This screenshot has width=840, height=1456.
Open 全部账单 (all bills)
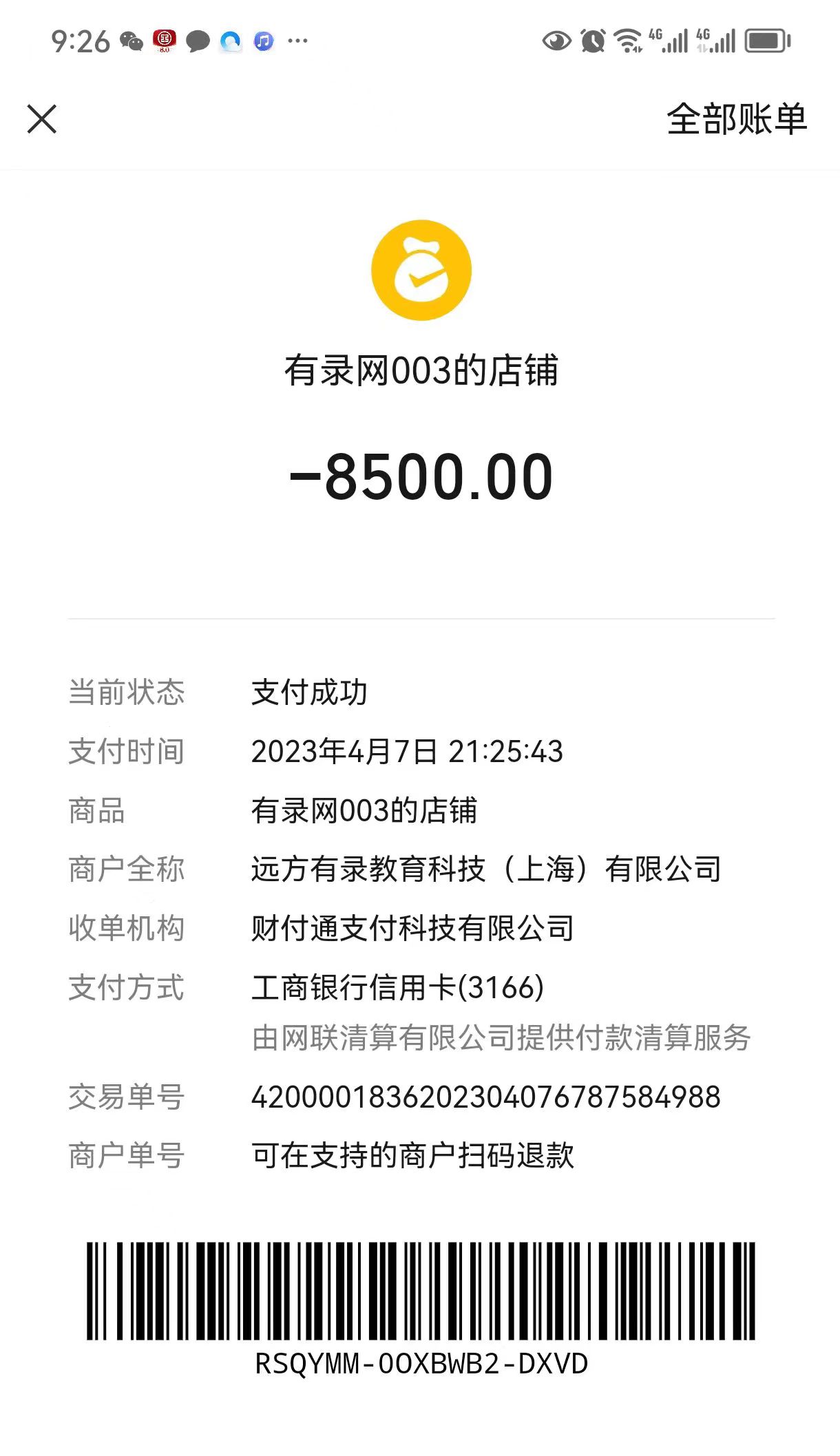point(736,119)
